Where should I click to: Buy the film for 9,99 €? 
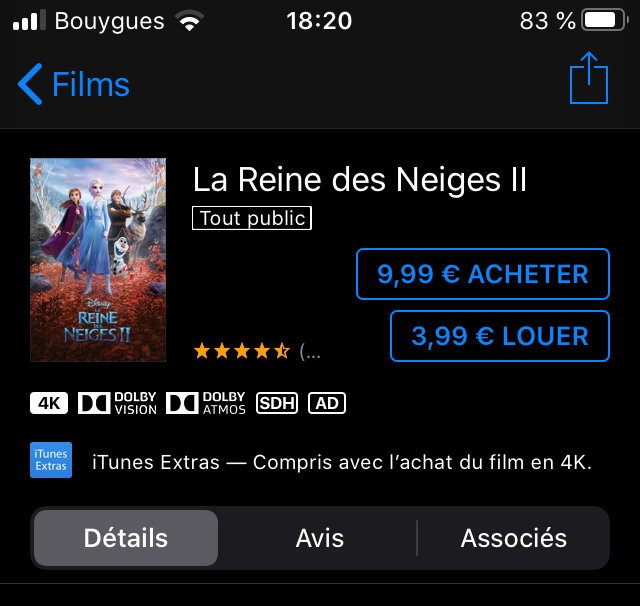pos(482,274)
